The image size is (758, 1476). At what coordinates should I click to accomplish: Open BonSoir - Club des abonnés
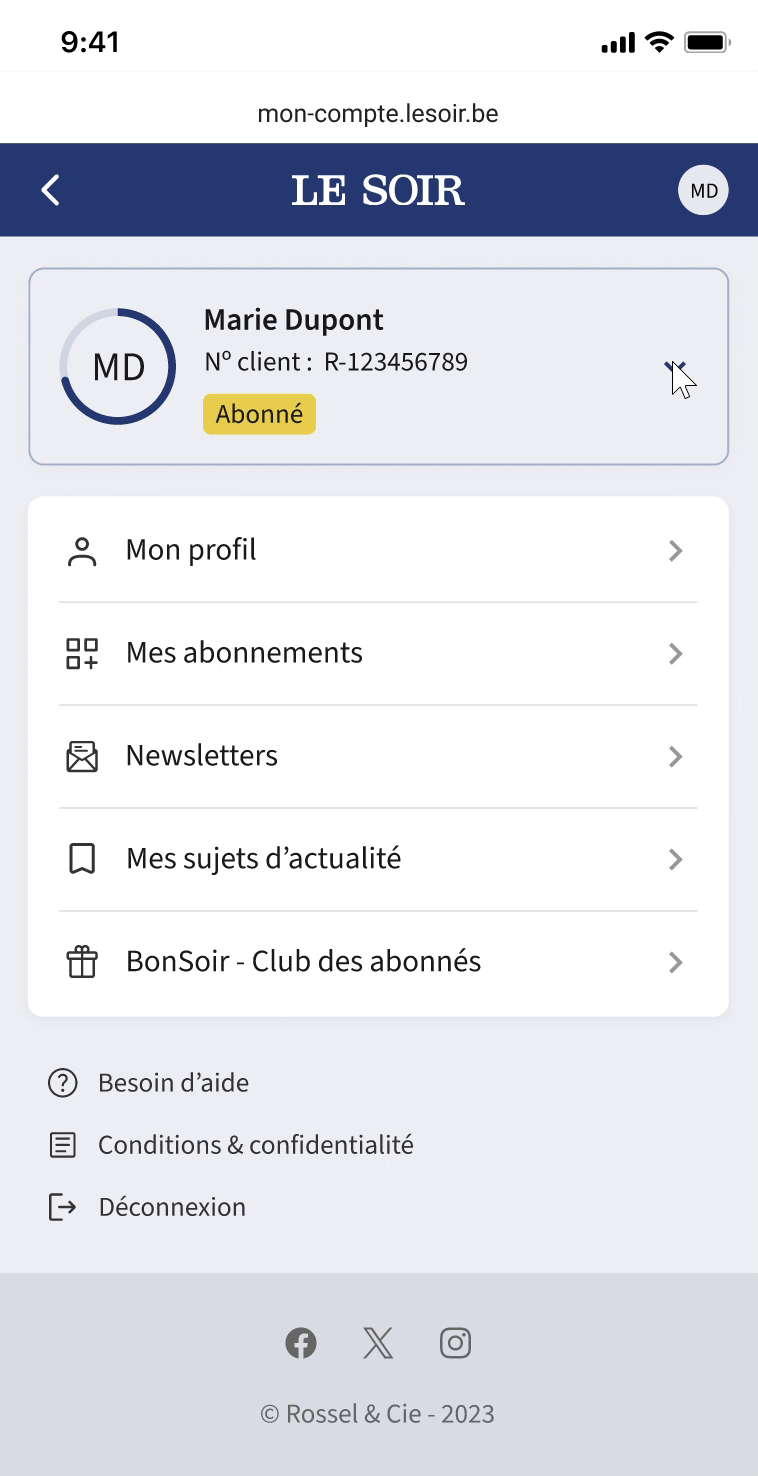click(378, 962)
